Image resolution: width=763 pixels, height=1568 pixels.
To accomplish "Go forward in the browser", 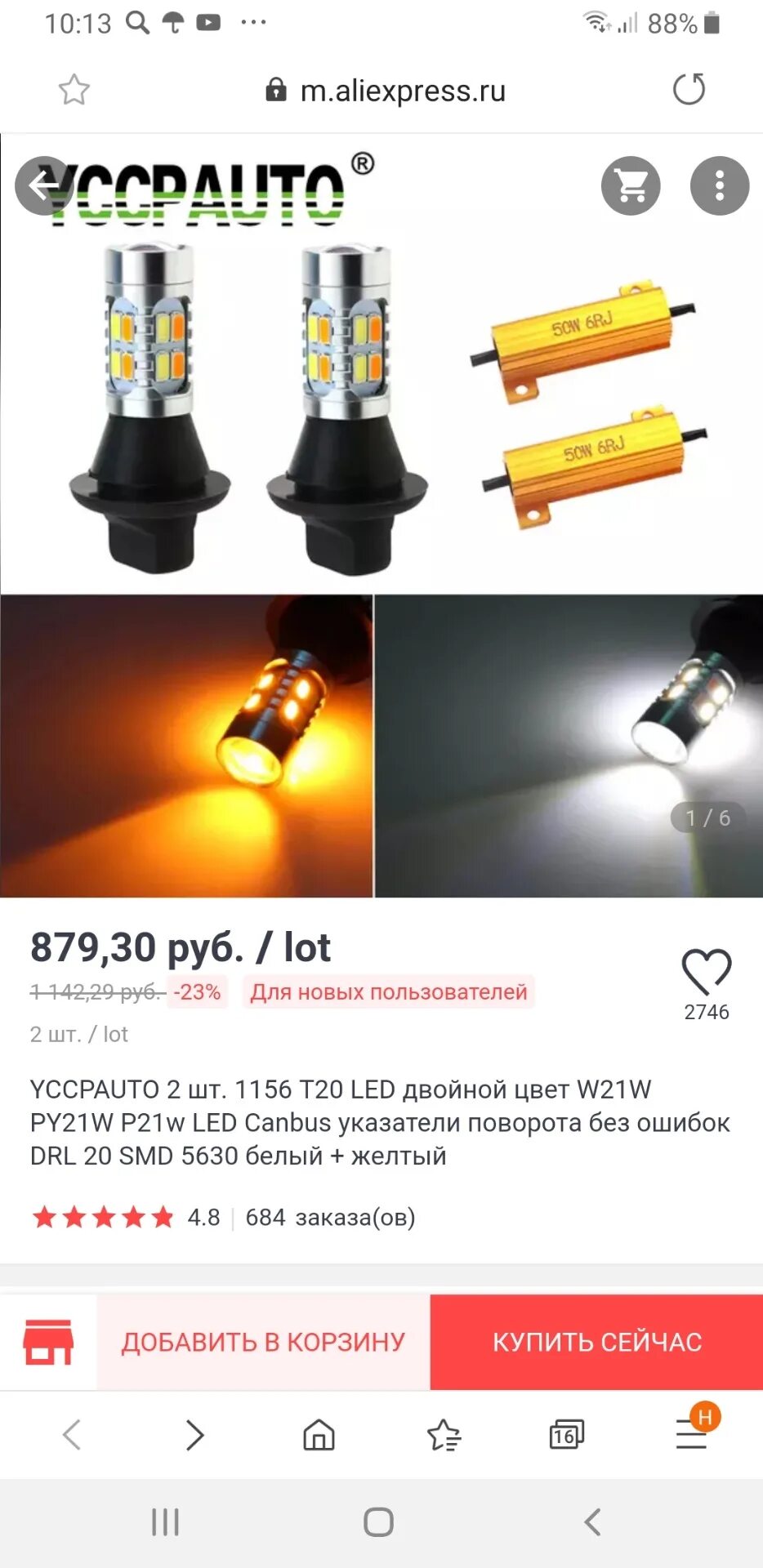I will pos(194,1435).
